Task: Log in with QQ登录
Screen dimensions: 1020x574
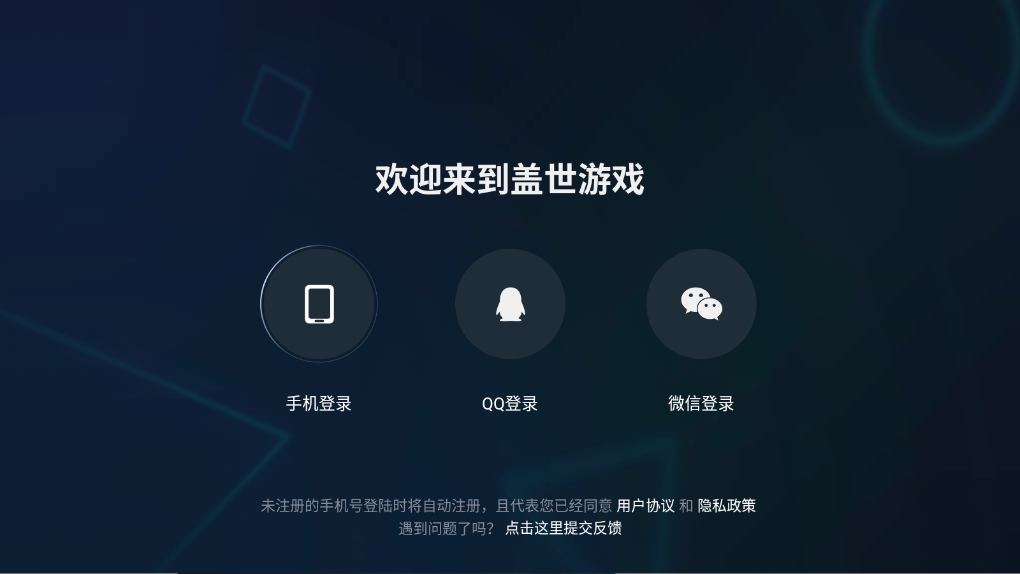Action: 510,304
